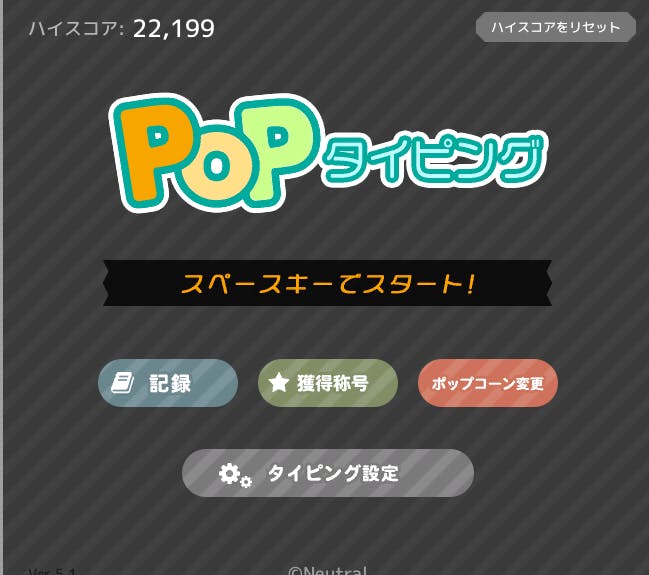
Task: Tap the スペースキーでスタート! banner
Action: [x=327, y=283]
